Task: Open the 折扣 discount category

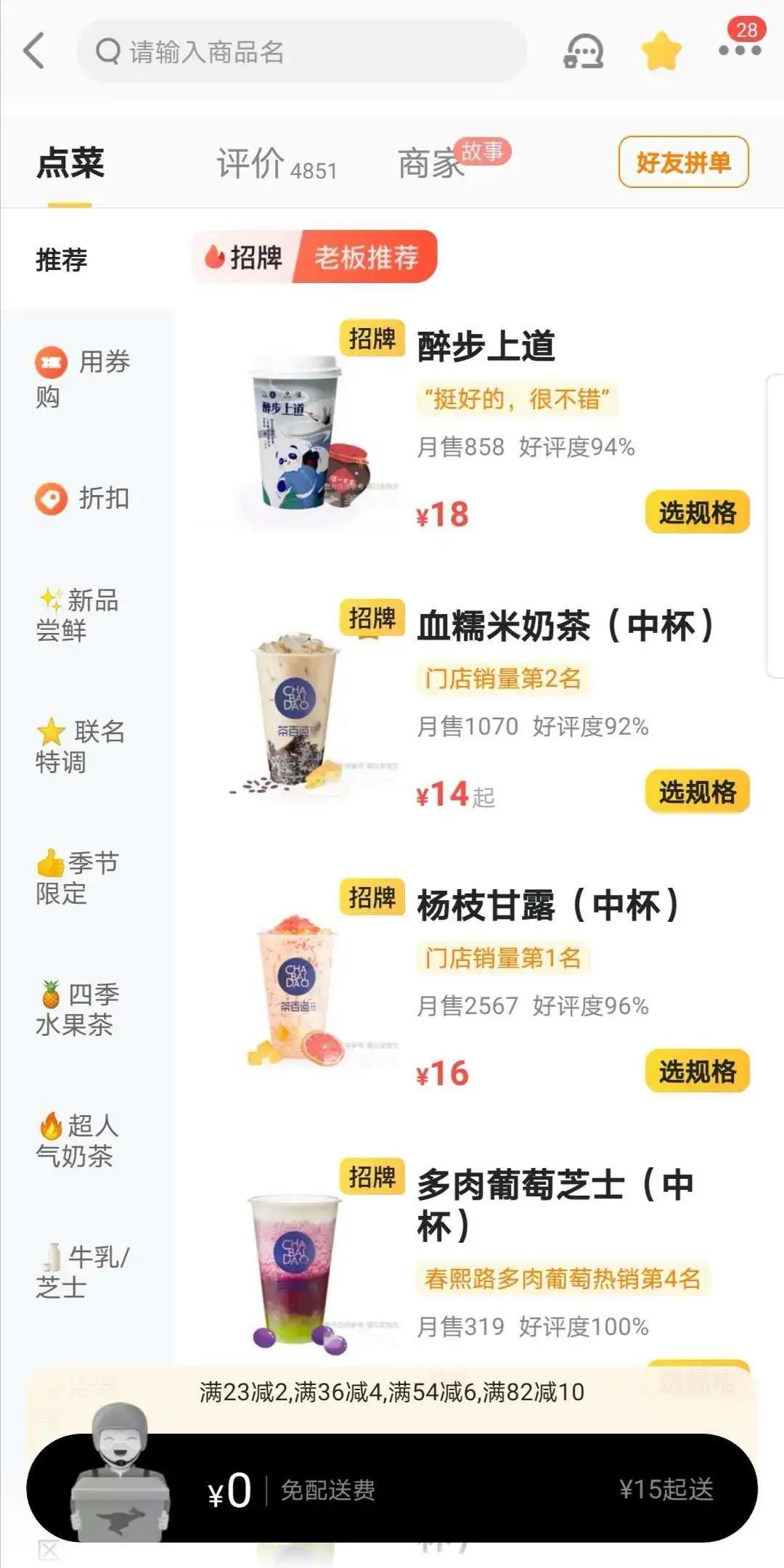Action: click(x=83, y=499)
